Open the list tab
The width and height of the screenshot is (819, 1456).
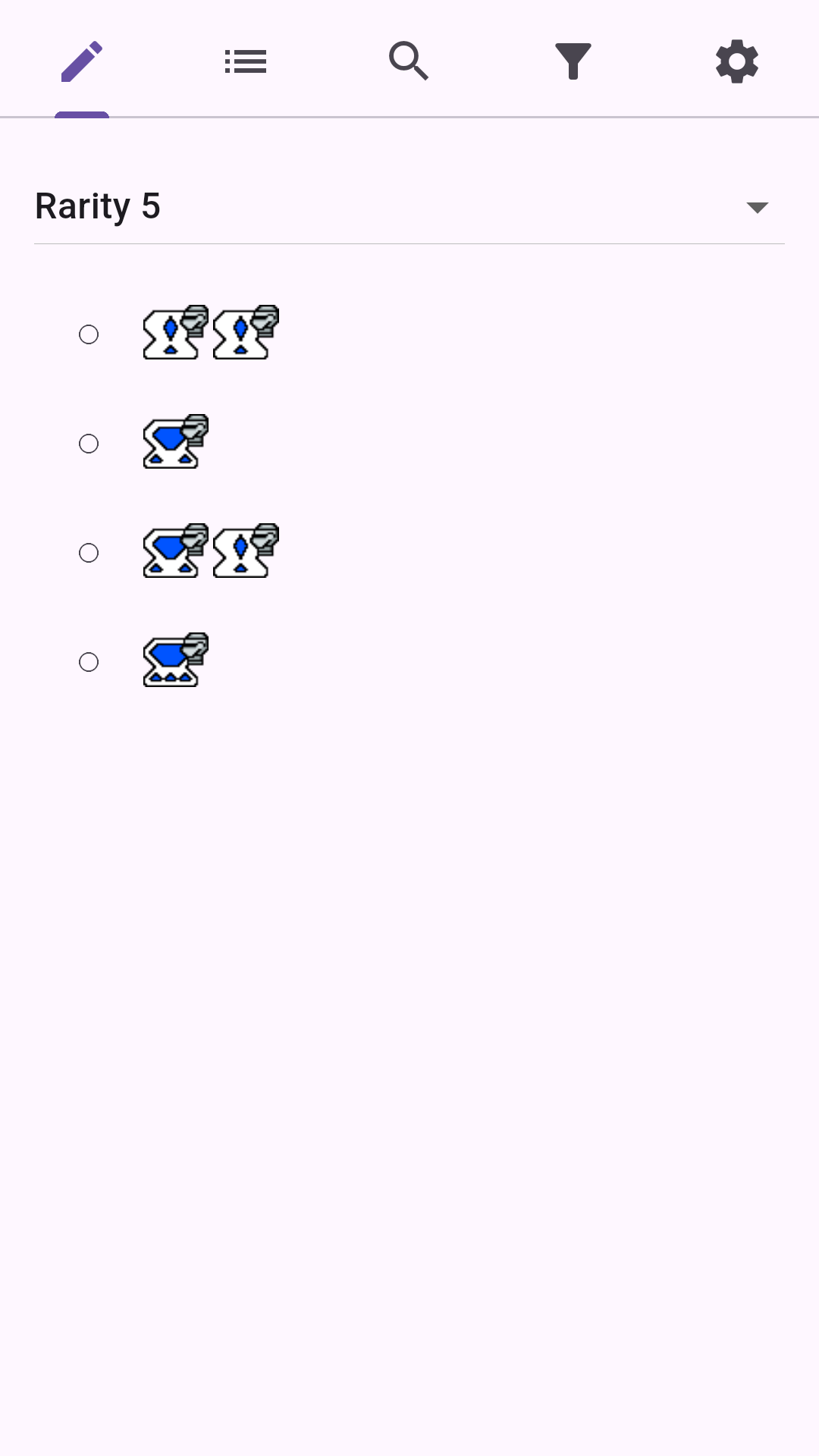click(x=246, y=61)
